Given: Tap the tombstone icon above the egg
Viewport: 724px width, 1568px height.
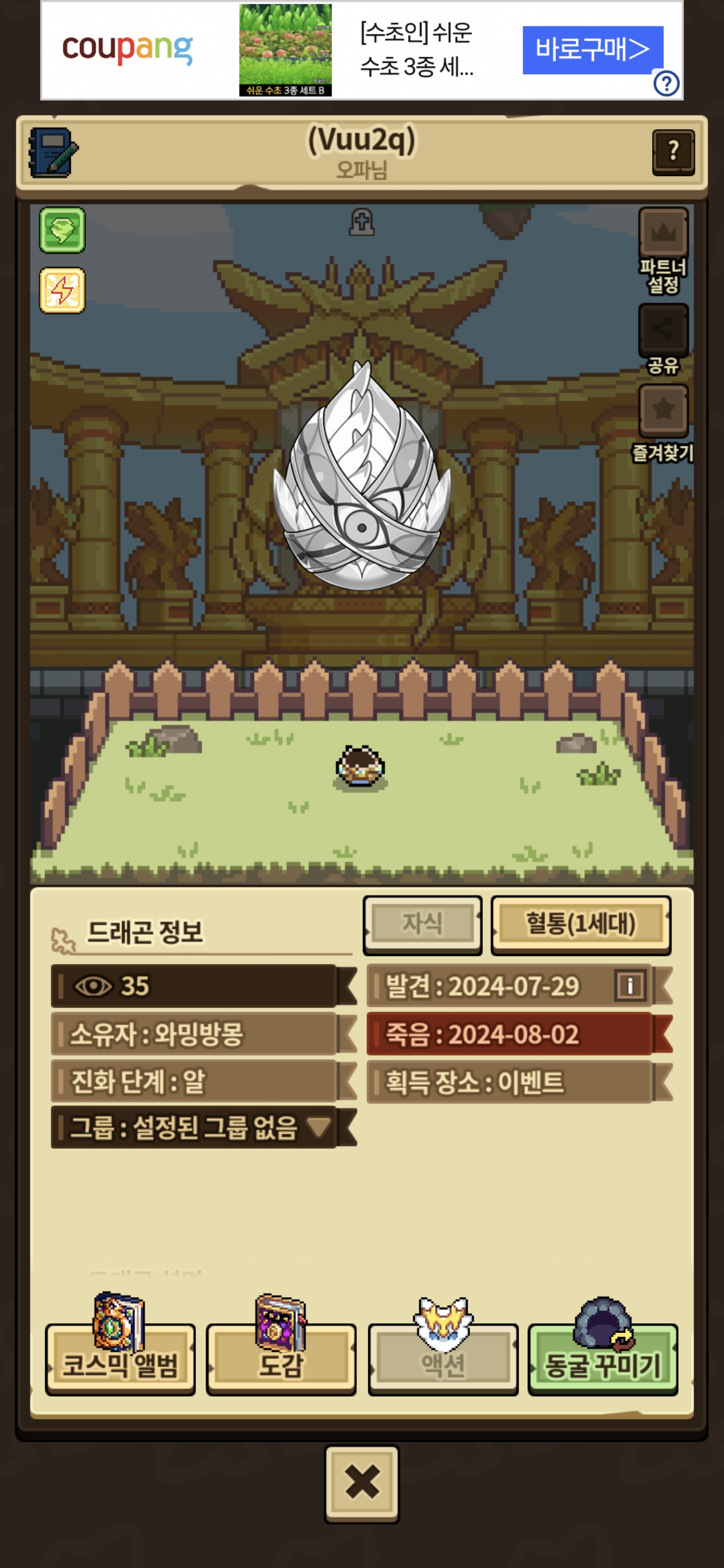Looking at the screenshot, I should pyautogui.click(x=361, y=222).
